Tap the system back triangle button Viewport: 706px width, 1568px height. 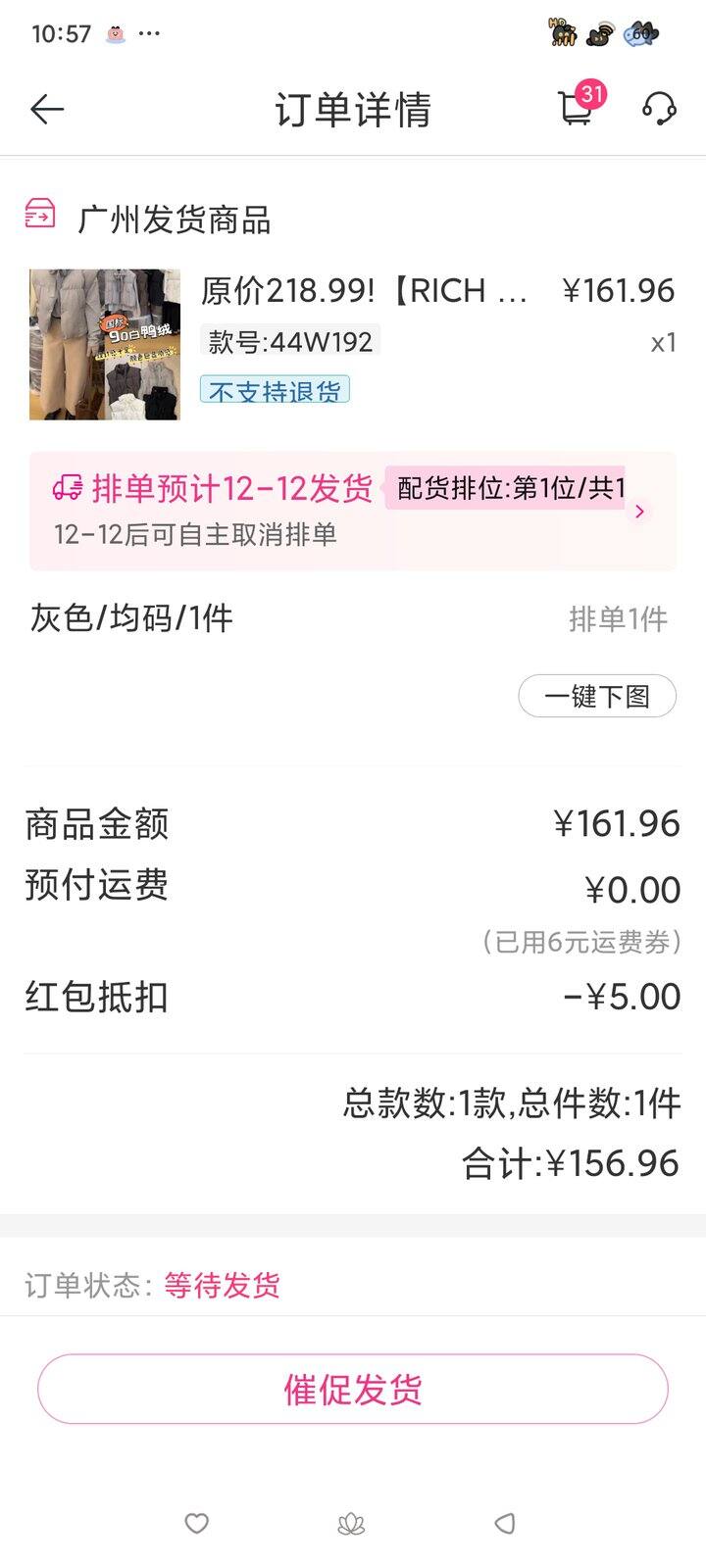pyautogui.click(x=505, y=1523)
